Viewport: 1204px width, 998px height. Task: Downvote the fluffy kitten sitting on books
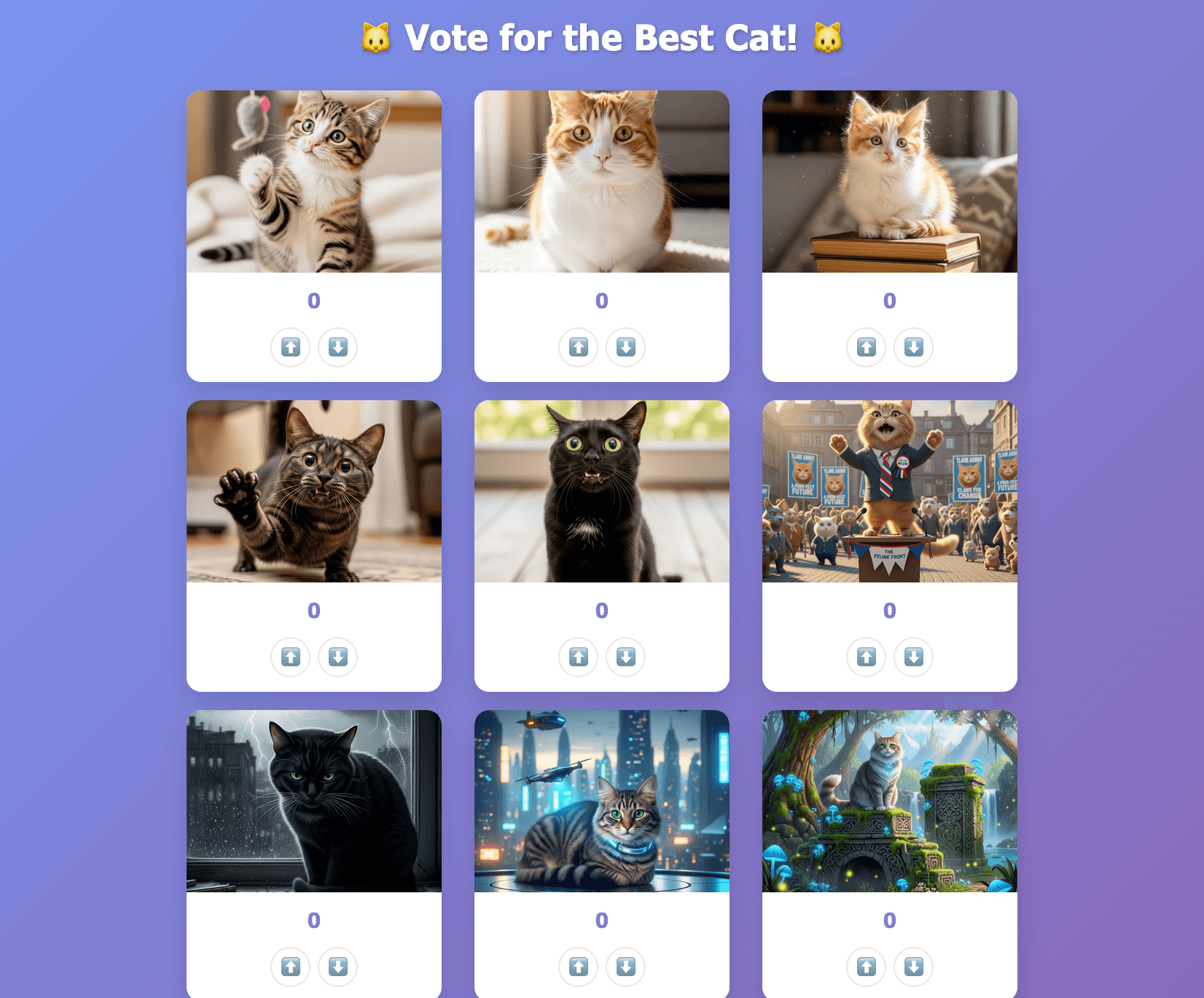coord(913,347)
